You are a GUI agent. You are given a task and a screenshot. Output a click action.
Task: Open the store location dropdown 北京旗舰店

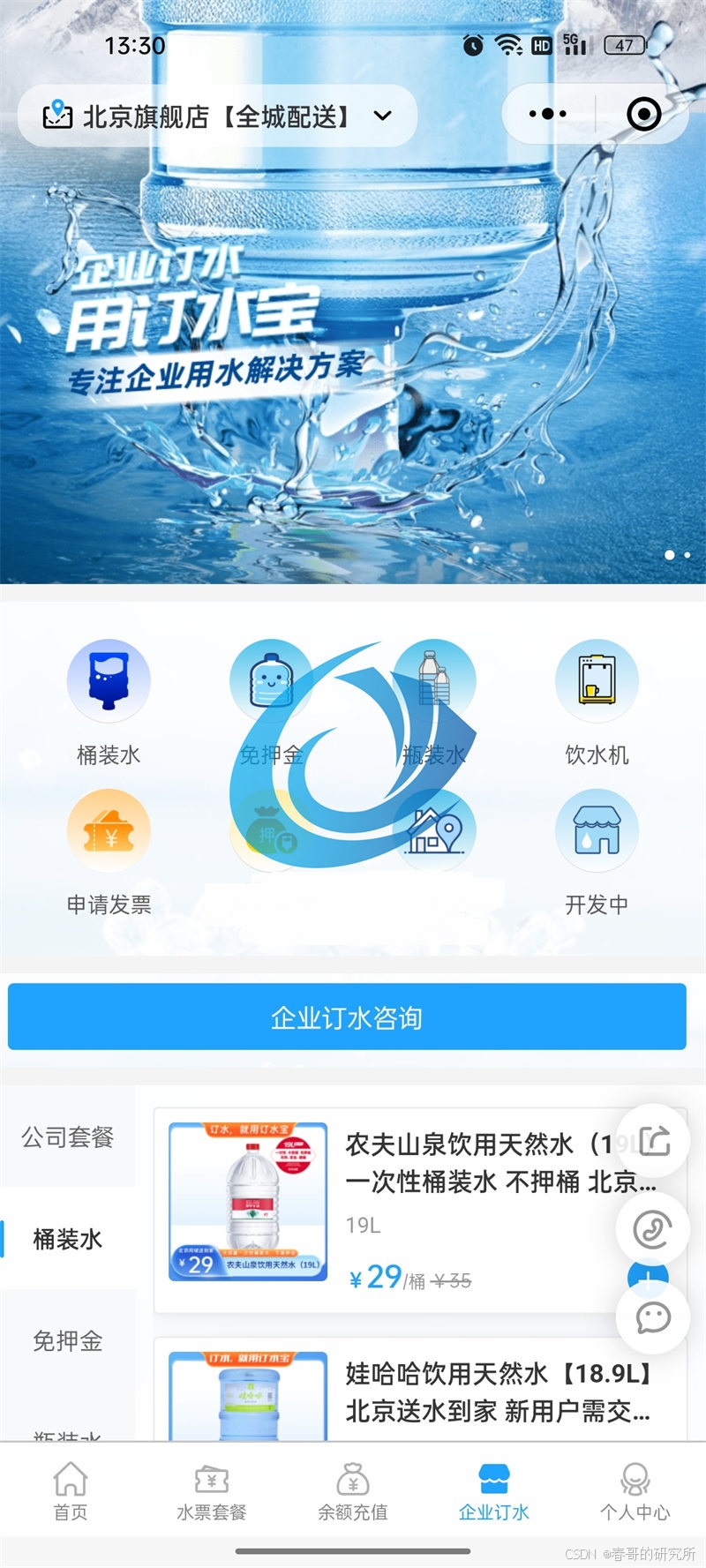pos(216,116)
